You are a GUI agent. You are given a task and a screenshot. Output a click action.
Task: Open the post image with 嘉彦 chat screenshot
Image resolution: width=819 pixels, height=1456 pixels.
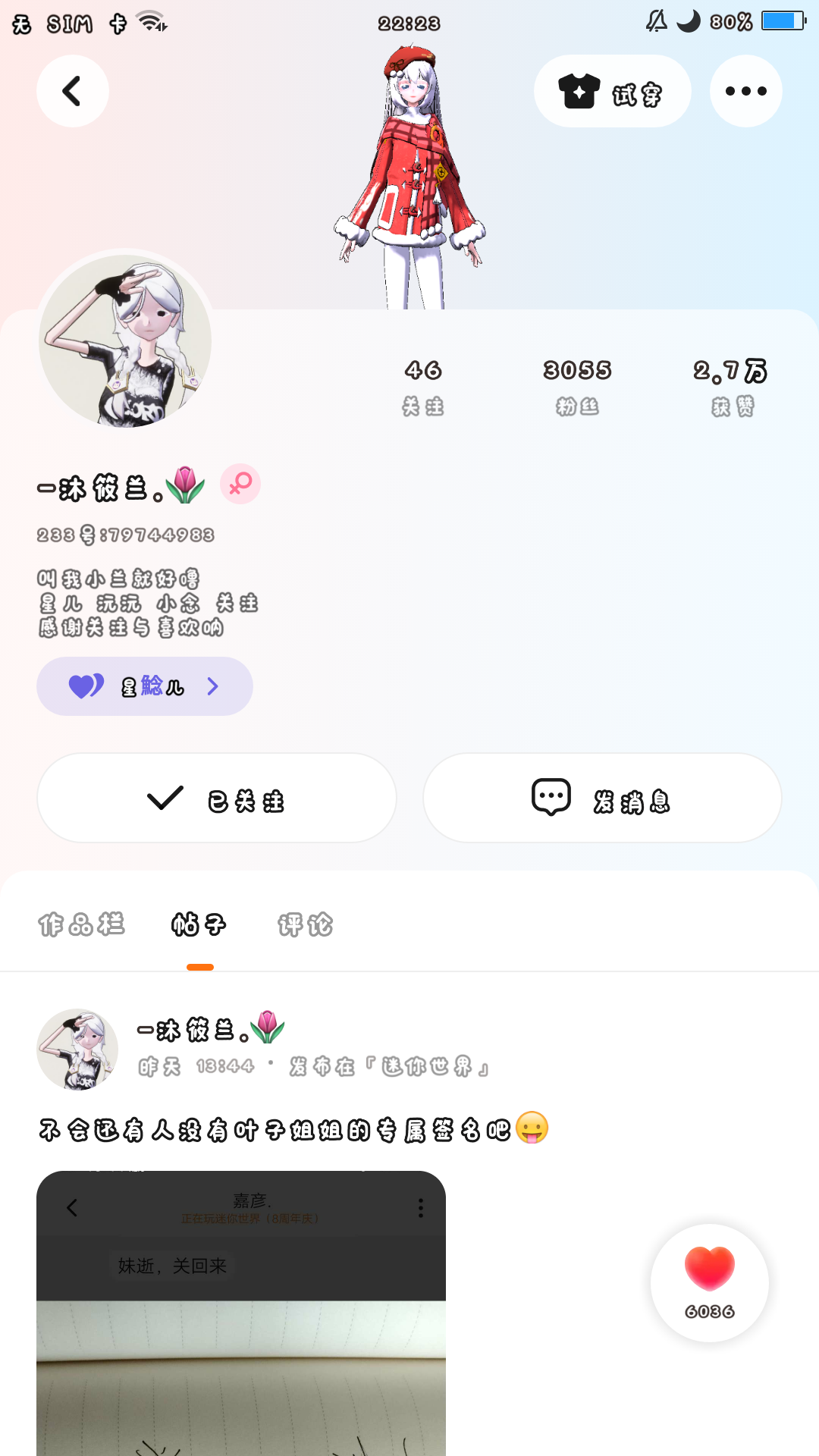(x=241, y=1312)
